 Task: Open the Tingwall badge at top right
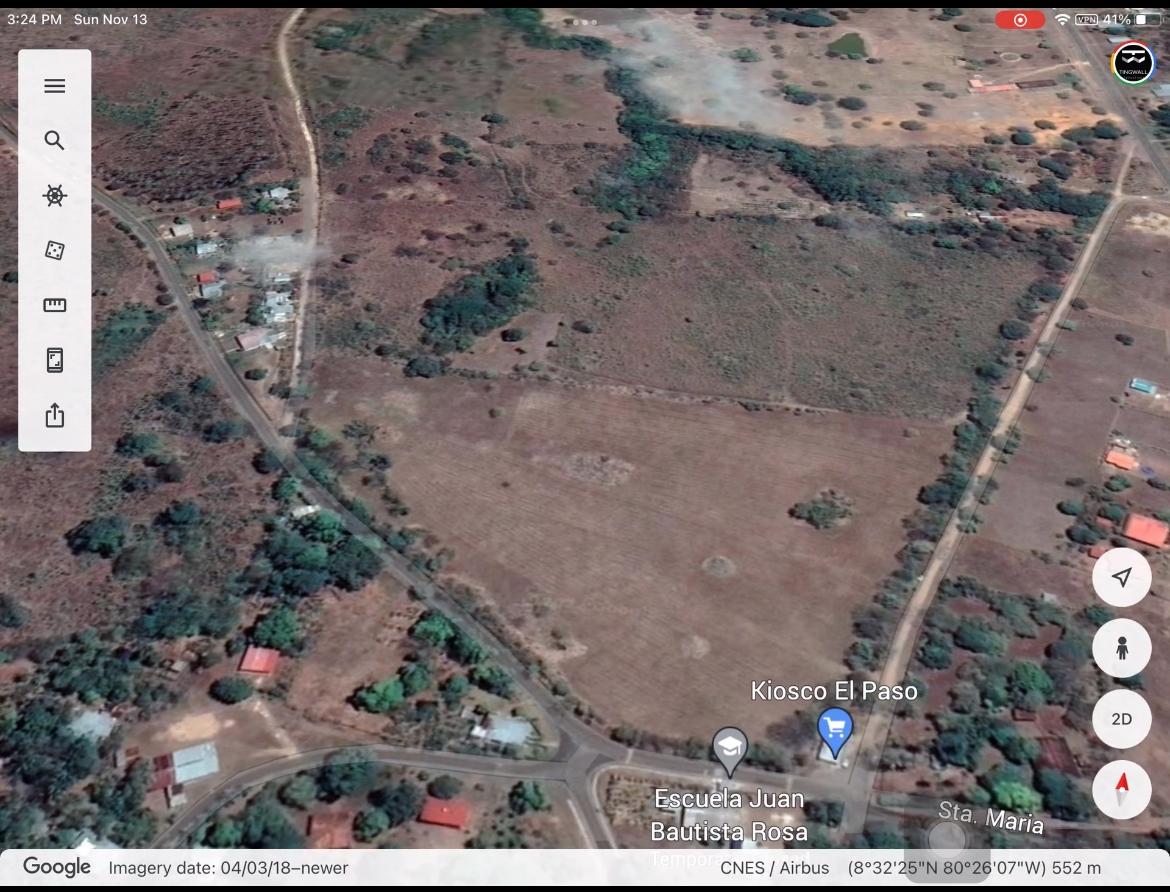tap(1133, 62)
